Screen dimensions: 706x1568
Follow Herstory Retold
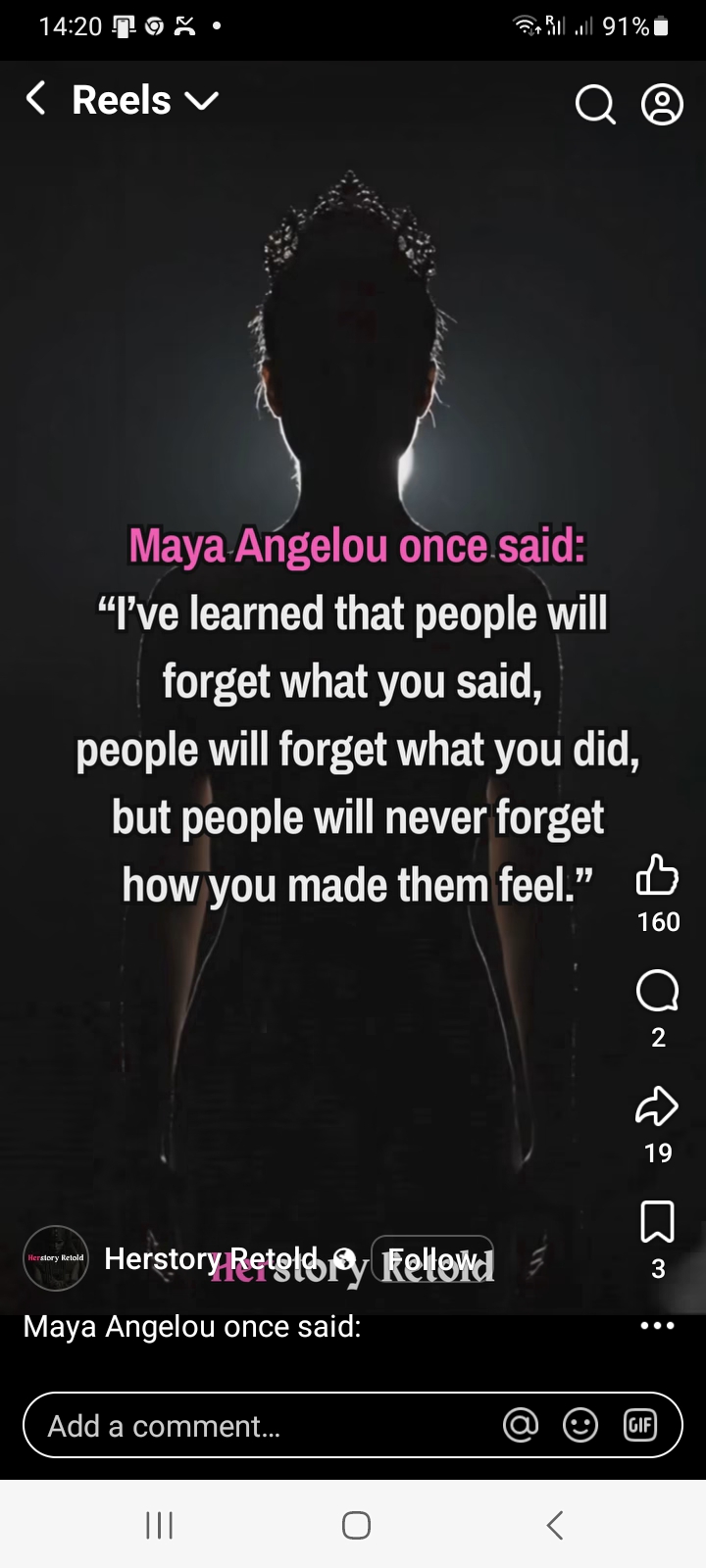[x=432, y=1259]
